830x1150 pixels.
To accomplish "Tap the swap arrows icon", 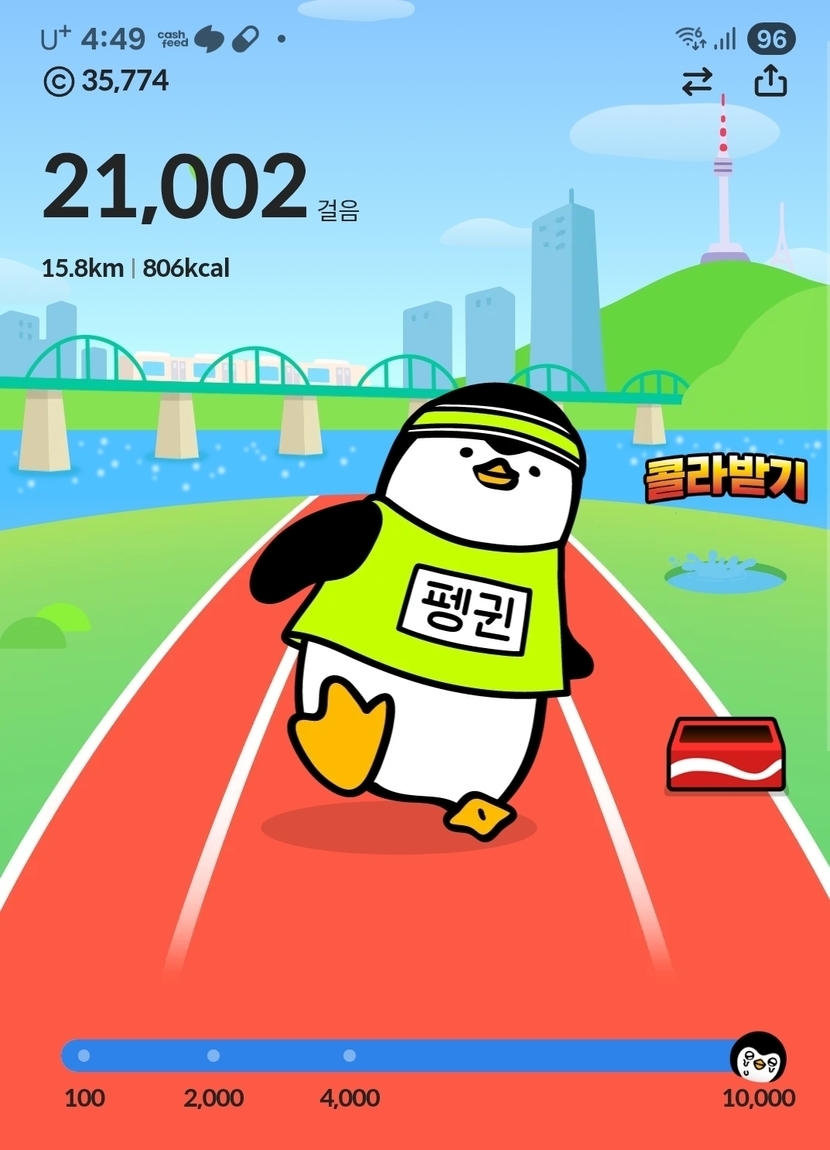I will point(697,82).
